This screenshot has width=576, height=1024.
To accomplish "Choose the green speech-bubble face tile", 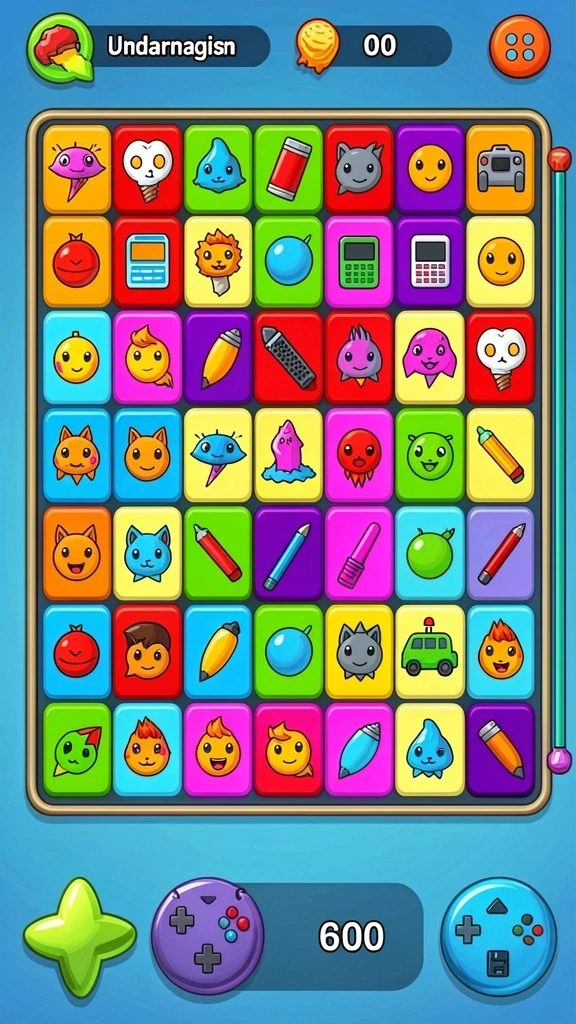I will pos(77,749).
